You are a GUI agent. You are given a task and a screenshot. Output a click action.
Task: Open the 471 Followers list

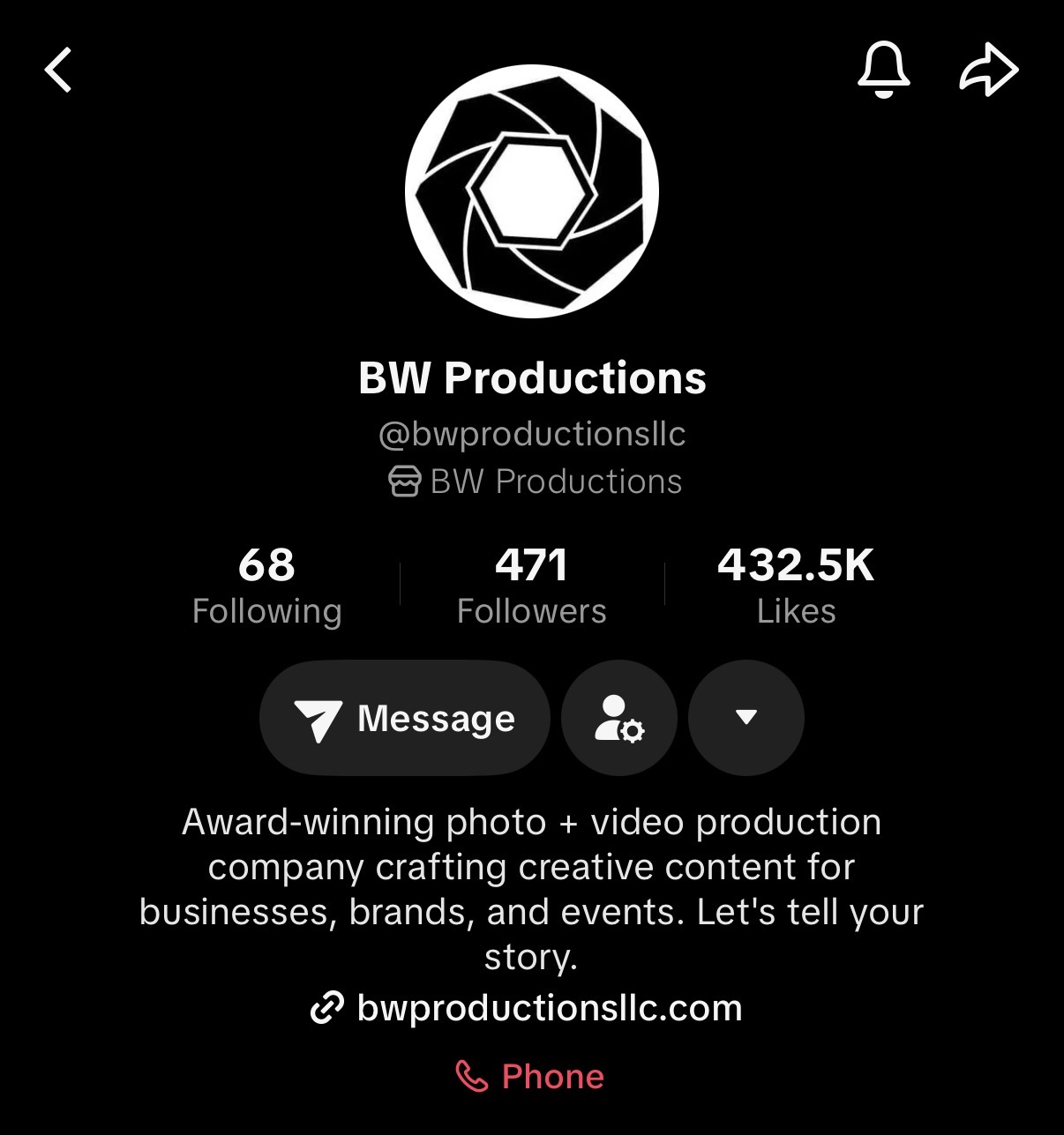531,585
